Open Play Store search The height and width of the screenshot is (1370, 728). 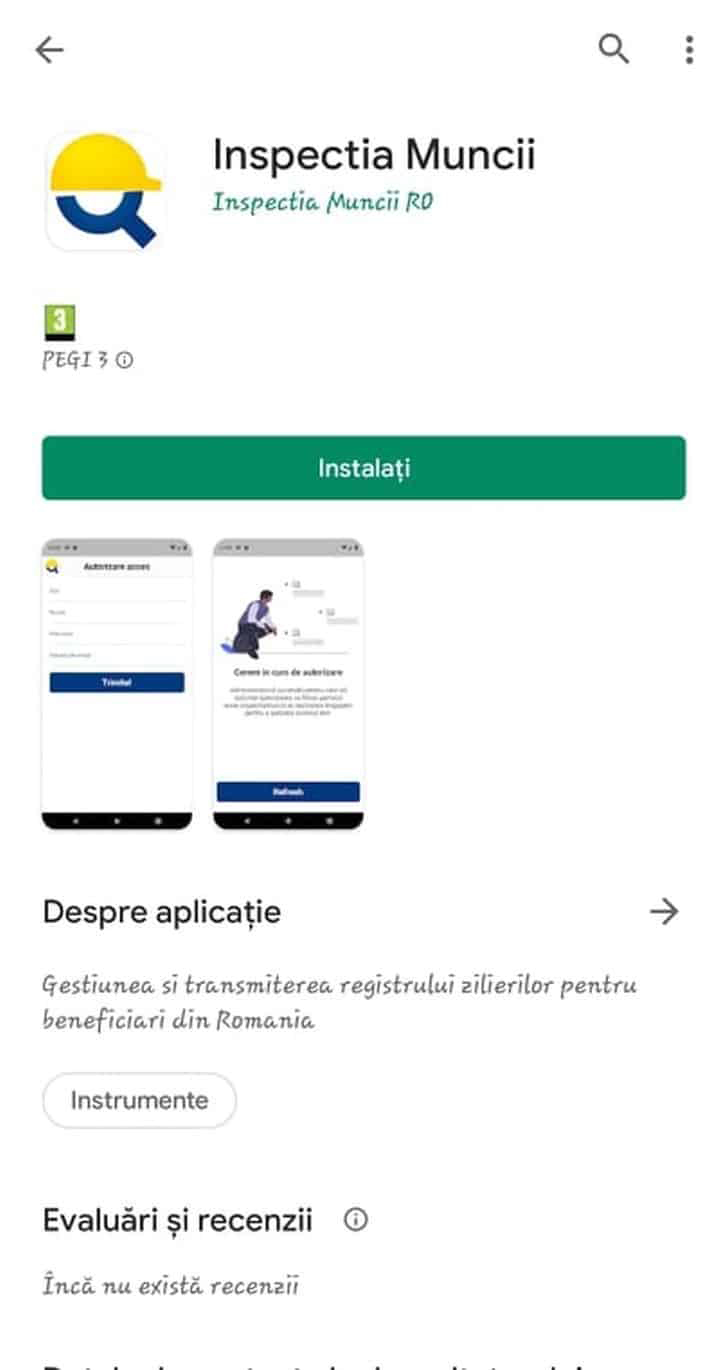[x=614, y=49]
